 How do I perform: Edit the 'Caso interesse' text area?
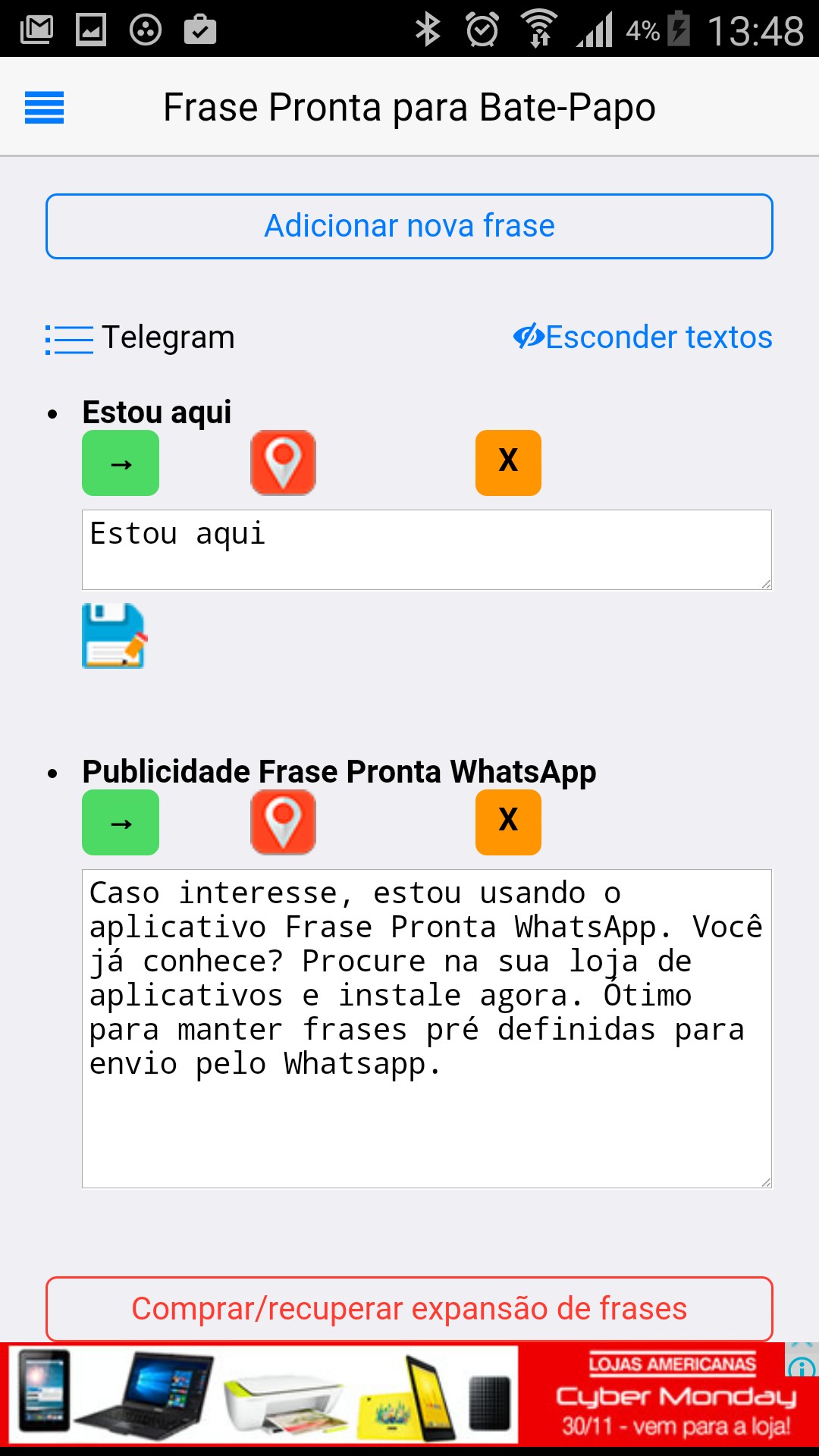(426, 1028)
